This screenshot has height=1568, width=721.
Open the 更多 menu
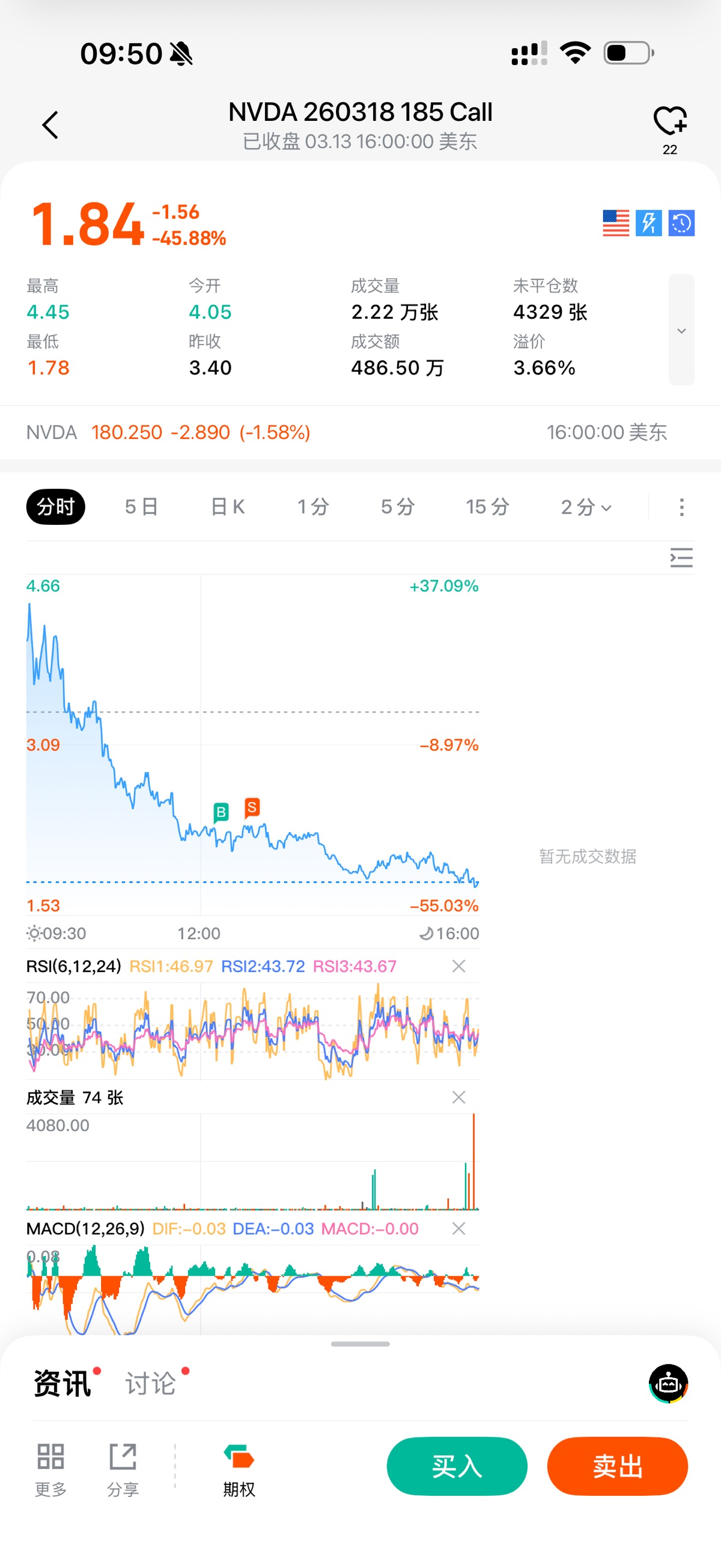coord(50,1469)
